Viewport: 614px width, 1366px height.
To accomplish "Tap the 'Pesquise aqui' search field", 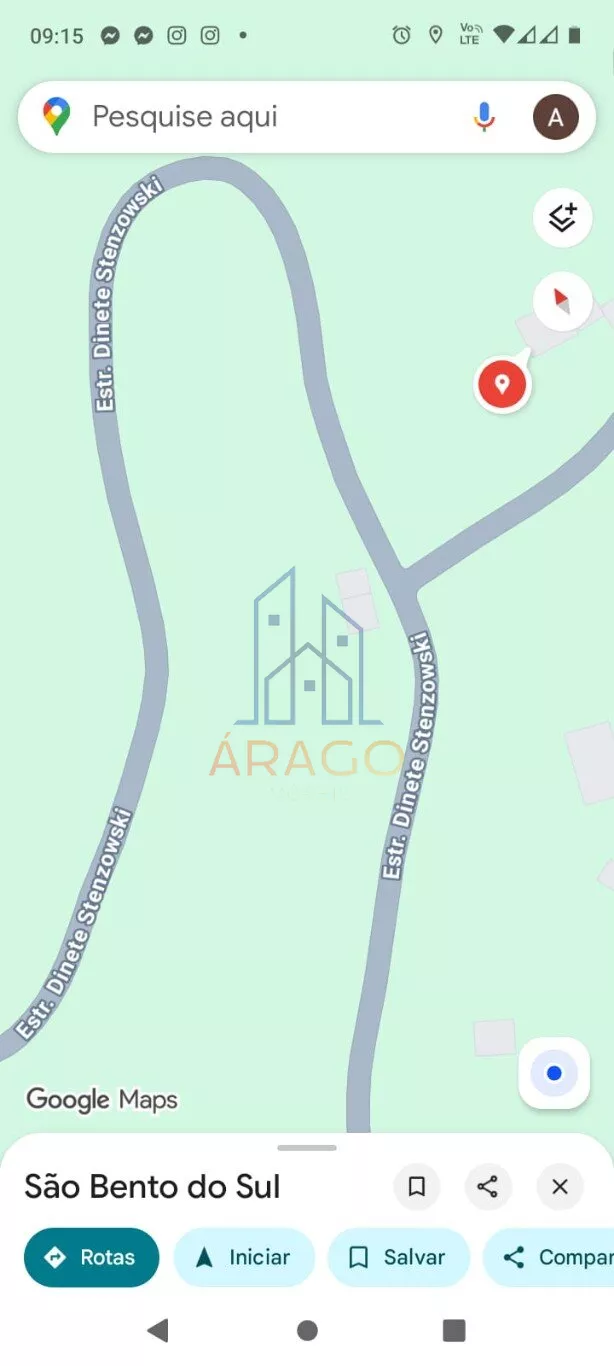I will pyautogui.click(x=260, y=117).
